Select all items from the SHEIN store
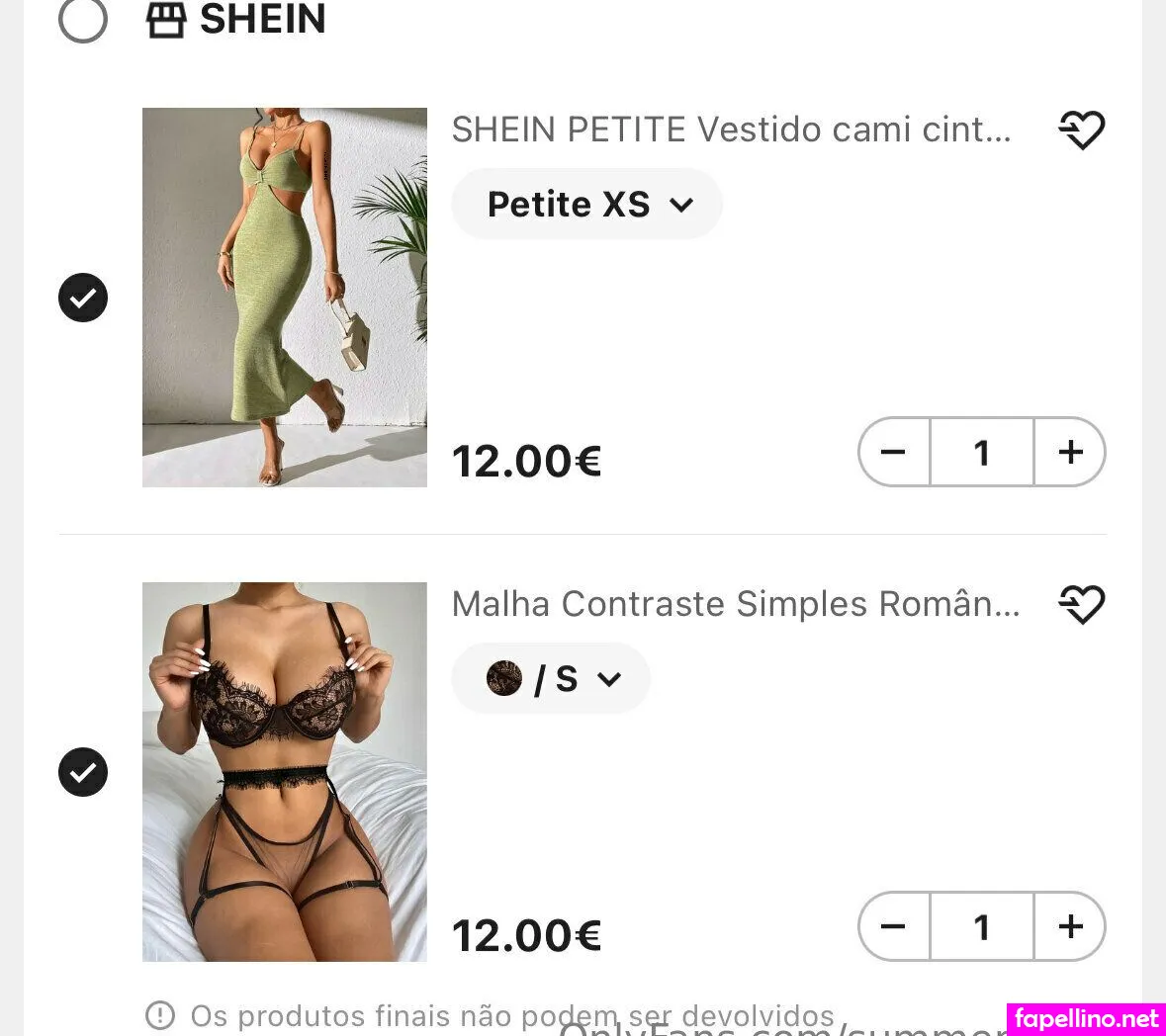Screen dimensions: 1166x1036 click(x=83, y=19)
